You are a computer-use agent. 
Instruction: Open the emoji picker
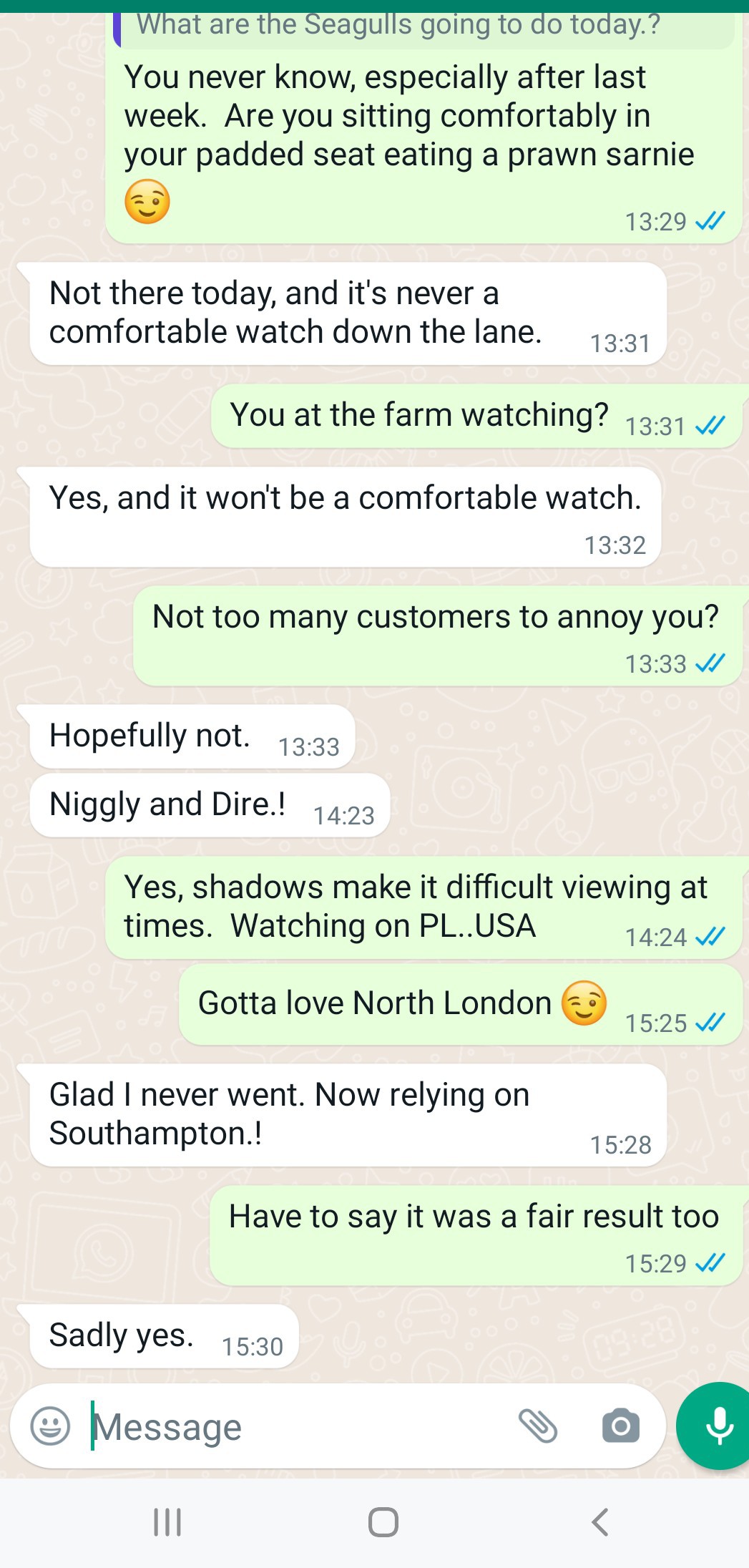(50, 1426)
